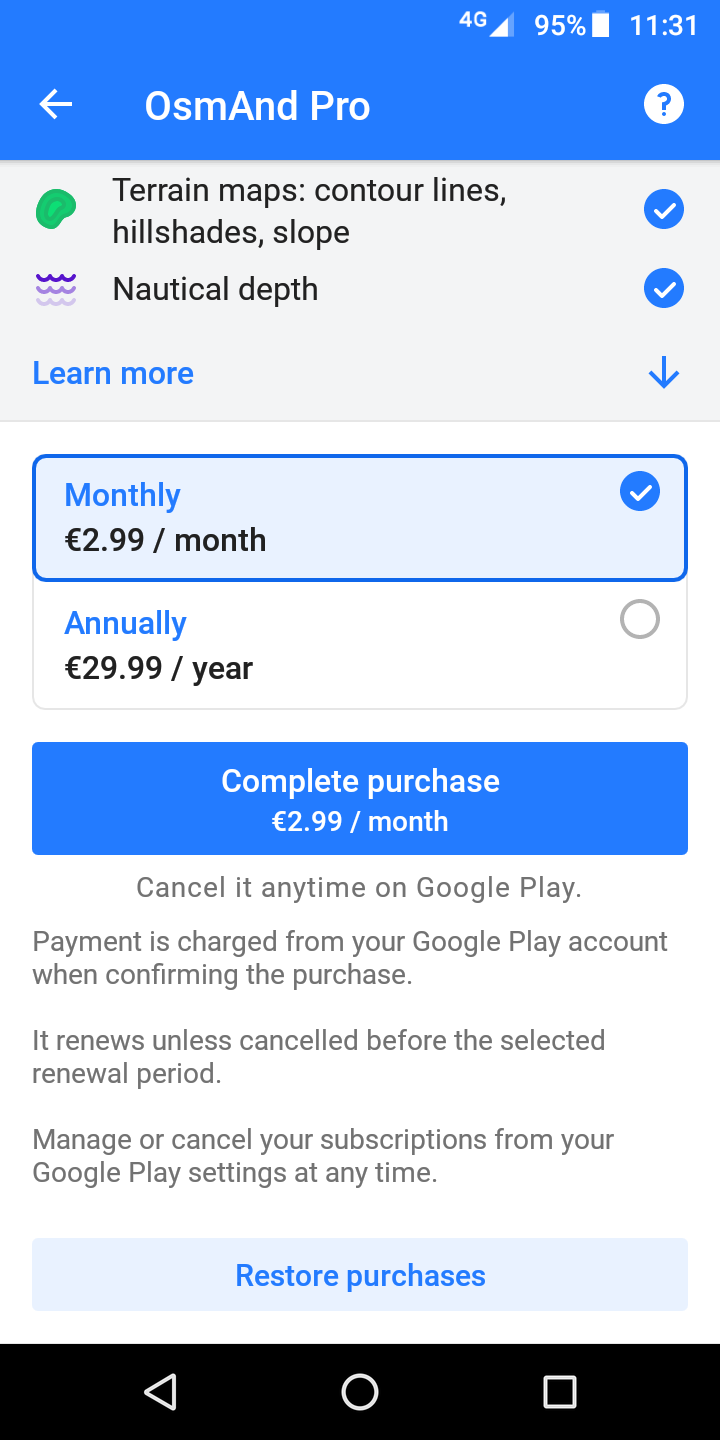
Task: Open the help question mark icon
Action: point(663,103)
